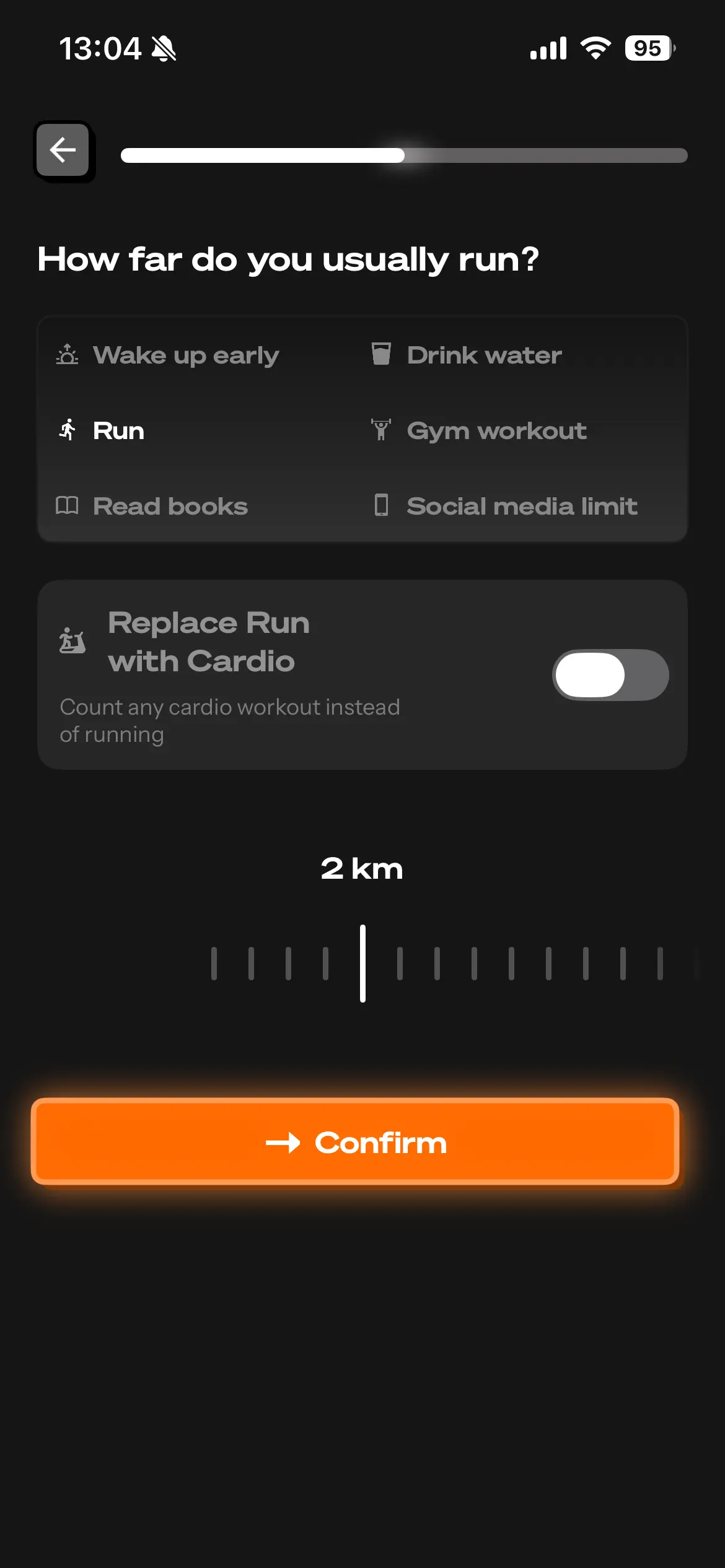725x1568 pixels.
Task: Confirm the running distance
Action: pos(355,1142)
